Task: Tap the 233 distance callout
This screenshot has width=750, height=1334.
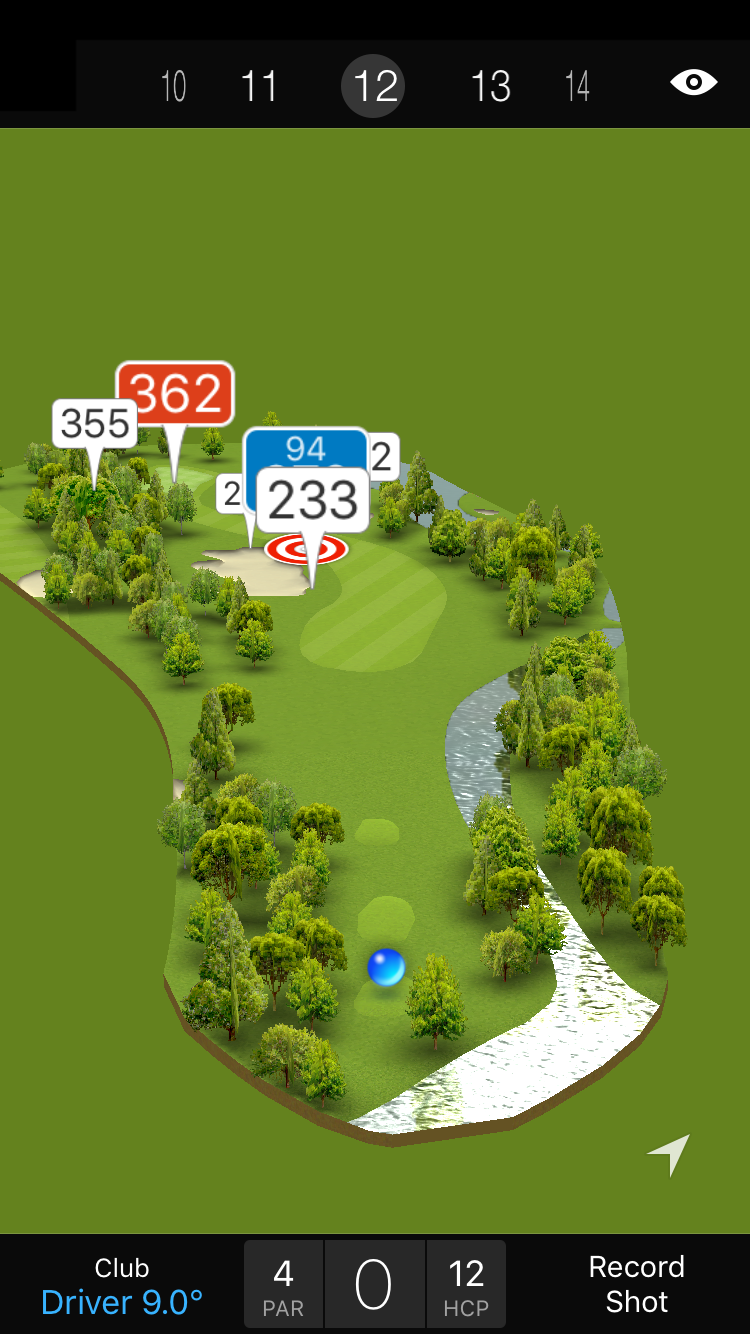Action: (x=313, y=500)
